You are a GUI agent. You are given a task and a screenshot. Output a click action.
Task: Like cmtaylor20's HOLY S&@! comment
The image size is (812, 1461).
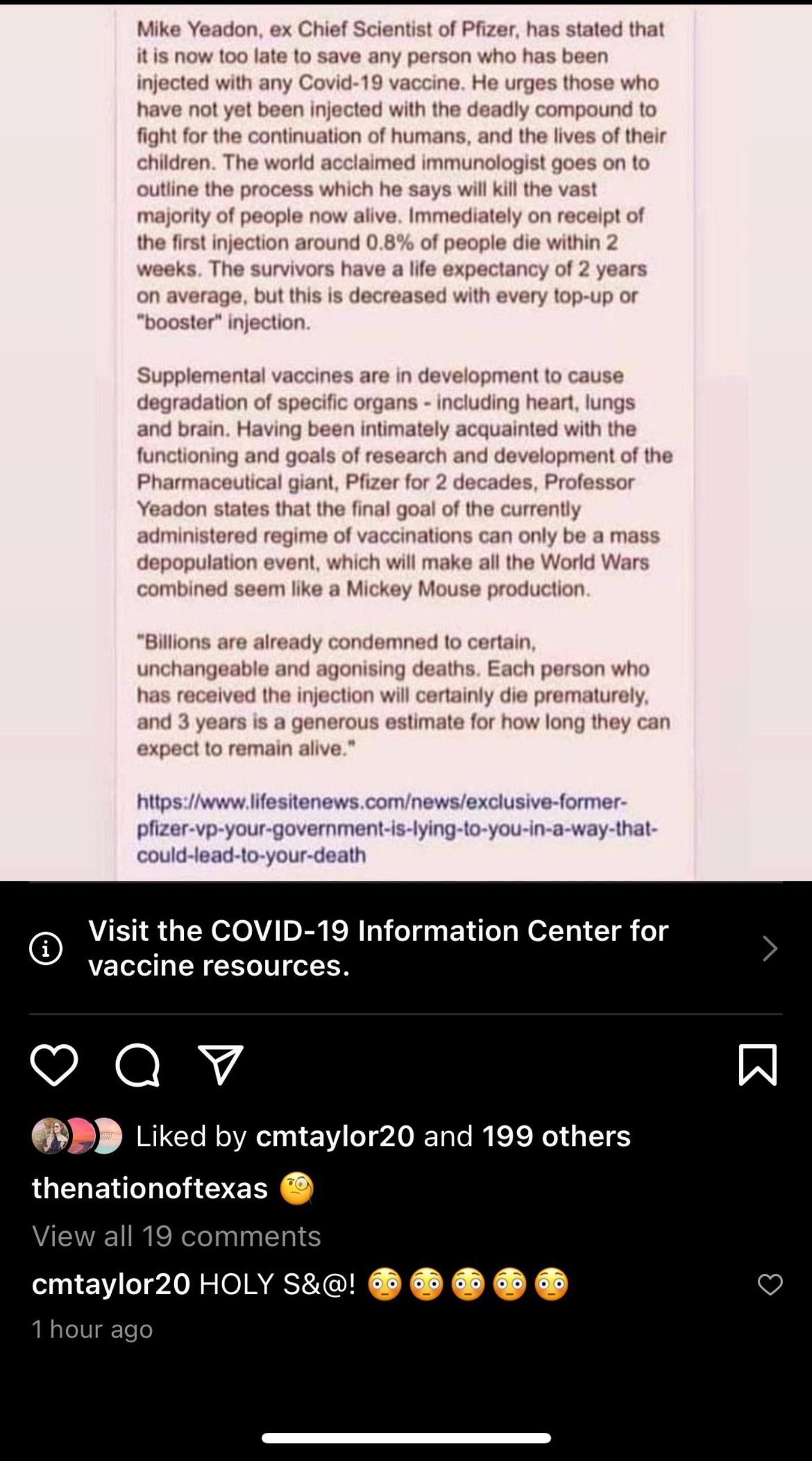(770, 1285)
